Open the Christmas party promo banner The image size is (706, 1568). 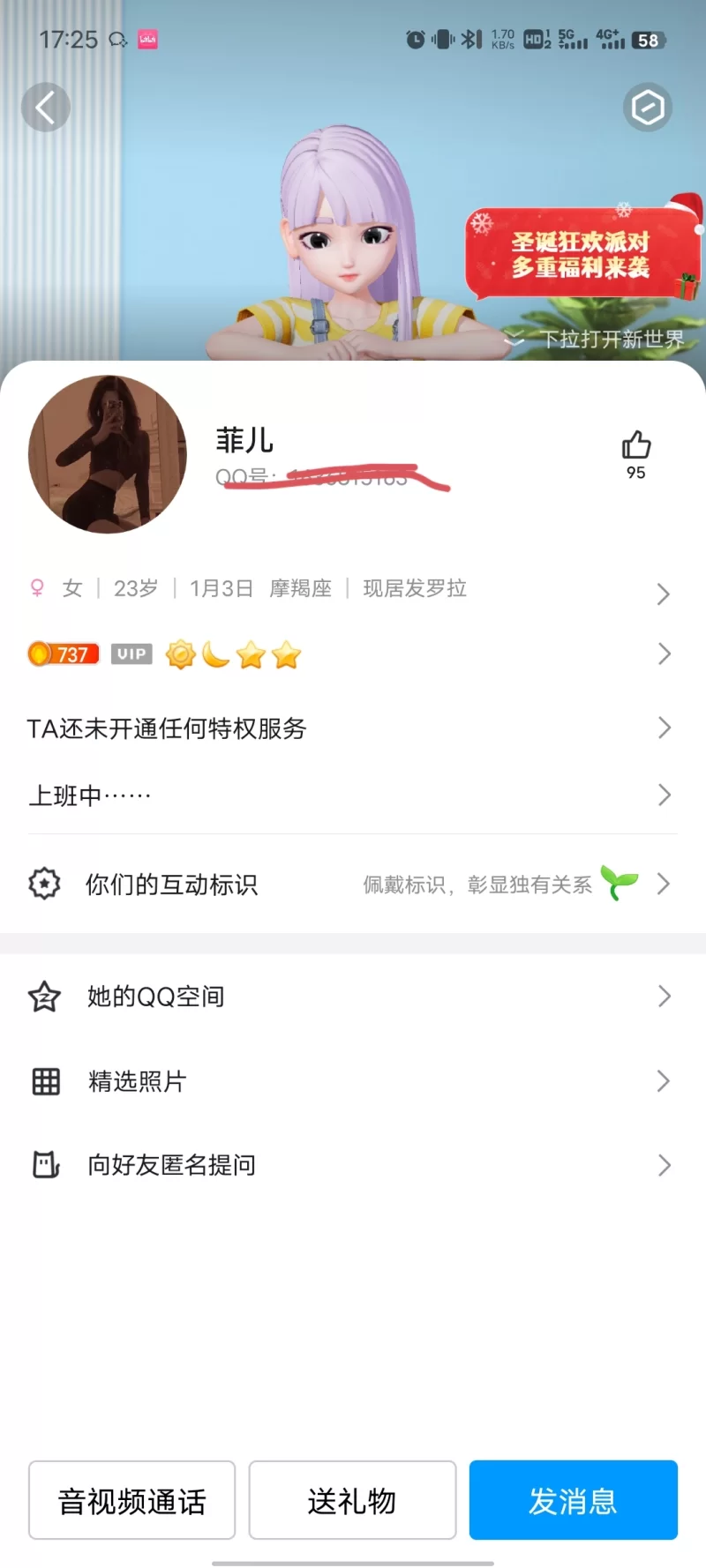pos(581,254)
